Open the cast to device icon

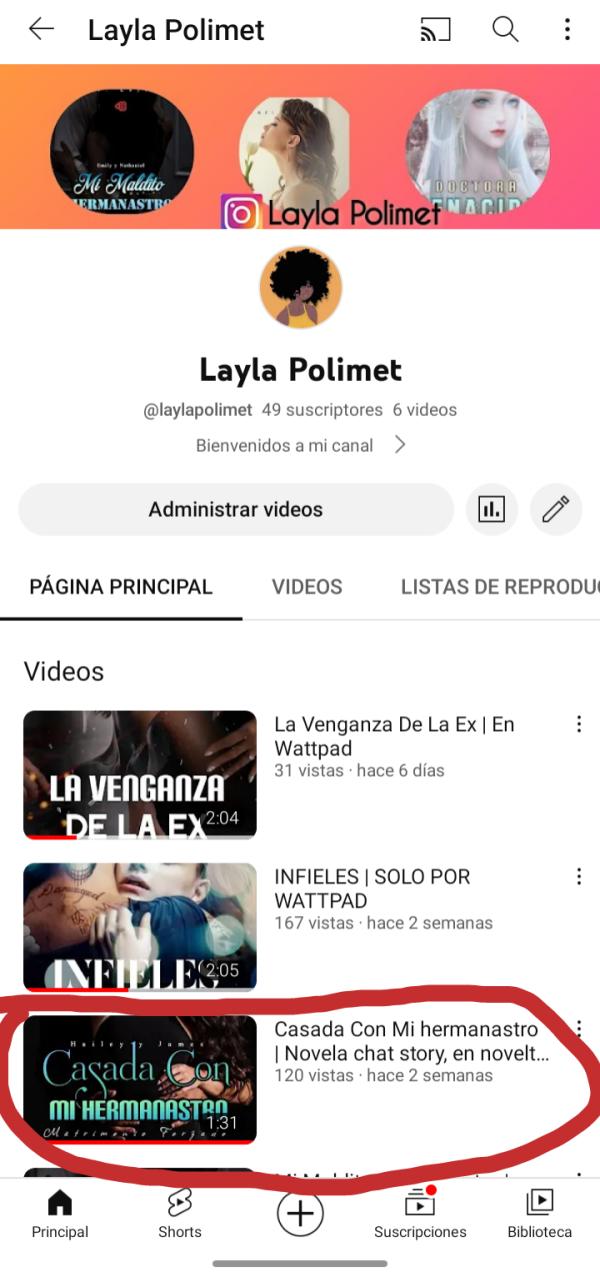coord(435,30)
